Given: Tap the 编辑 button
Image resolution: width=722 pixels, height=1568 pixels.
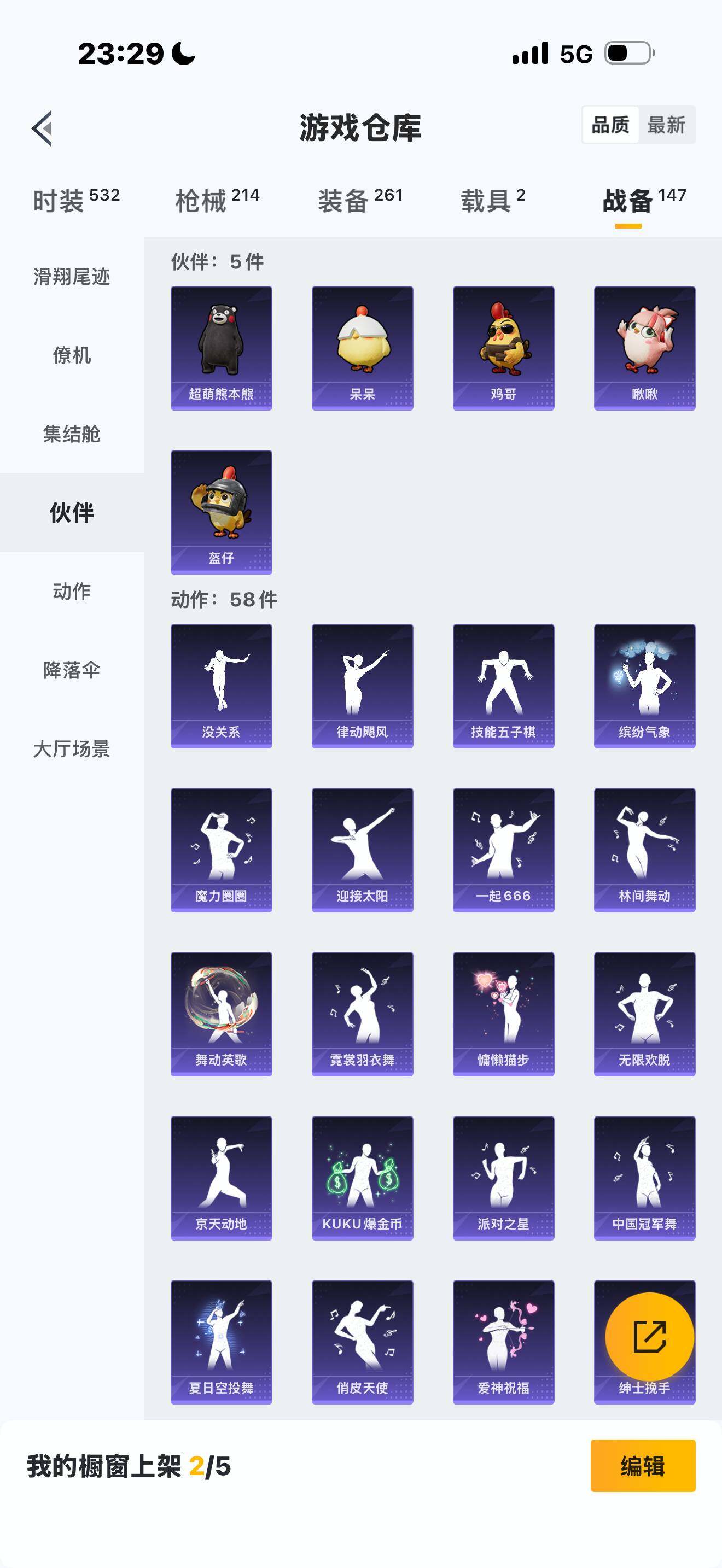Looking at the screenshot, I should (642, 1465).
